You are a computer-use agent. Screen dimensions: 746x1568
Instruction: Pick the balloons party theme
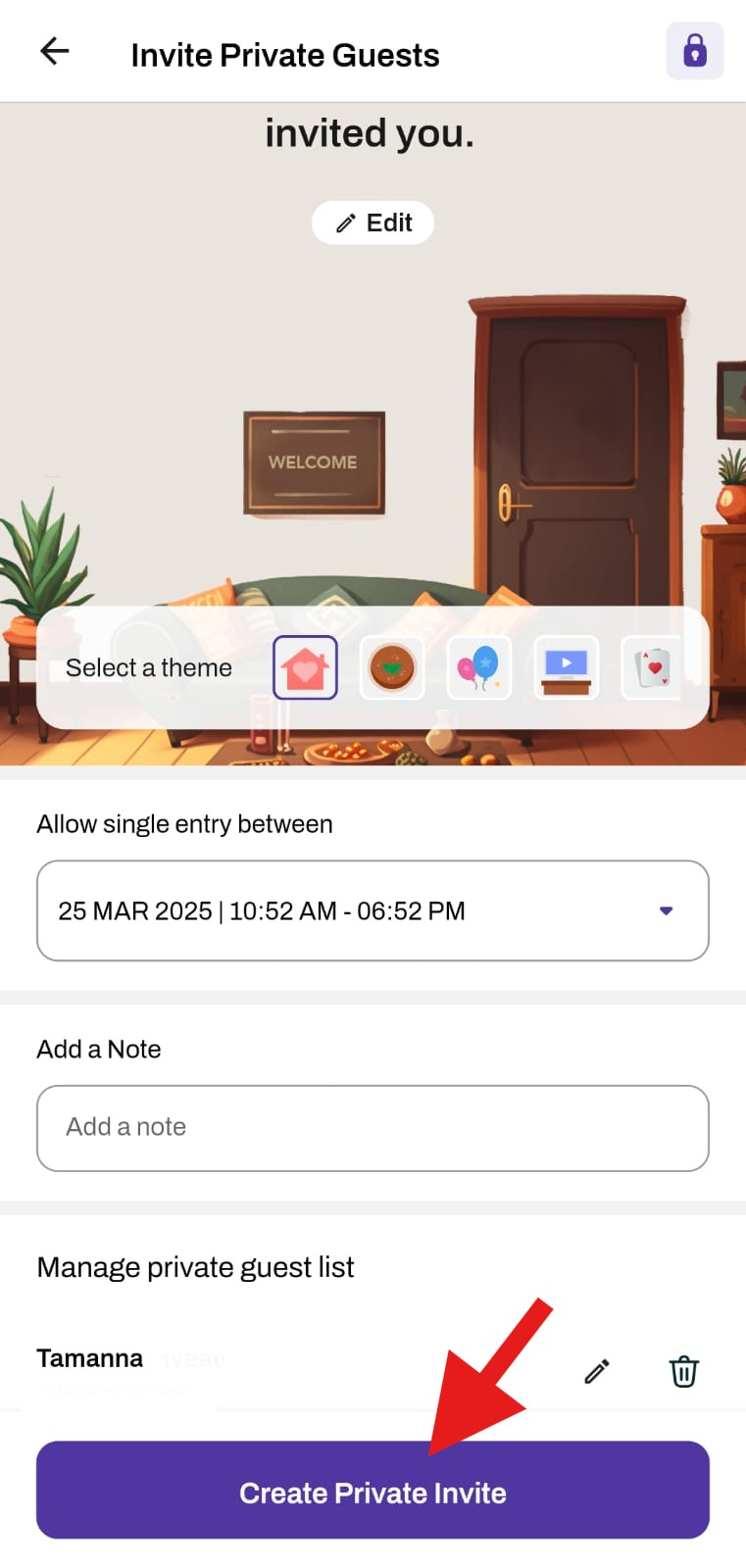point(478,667)
